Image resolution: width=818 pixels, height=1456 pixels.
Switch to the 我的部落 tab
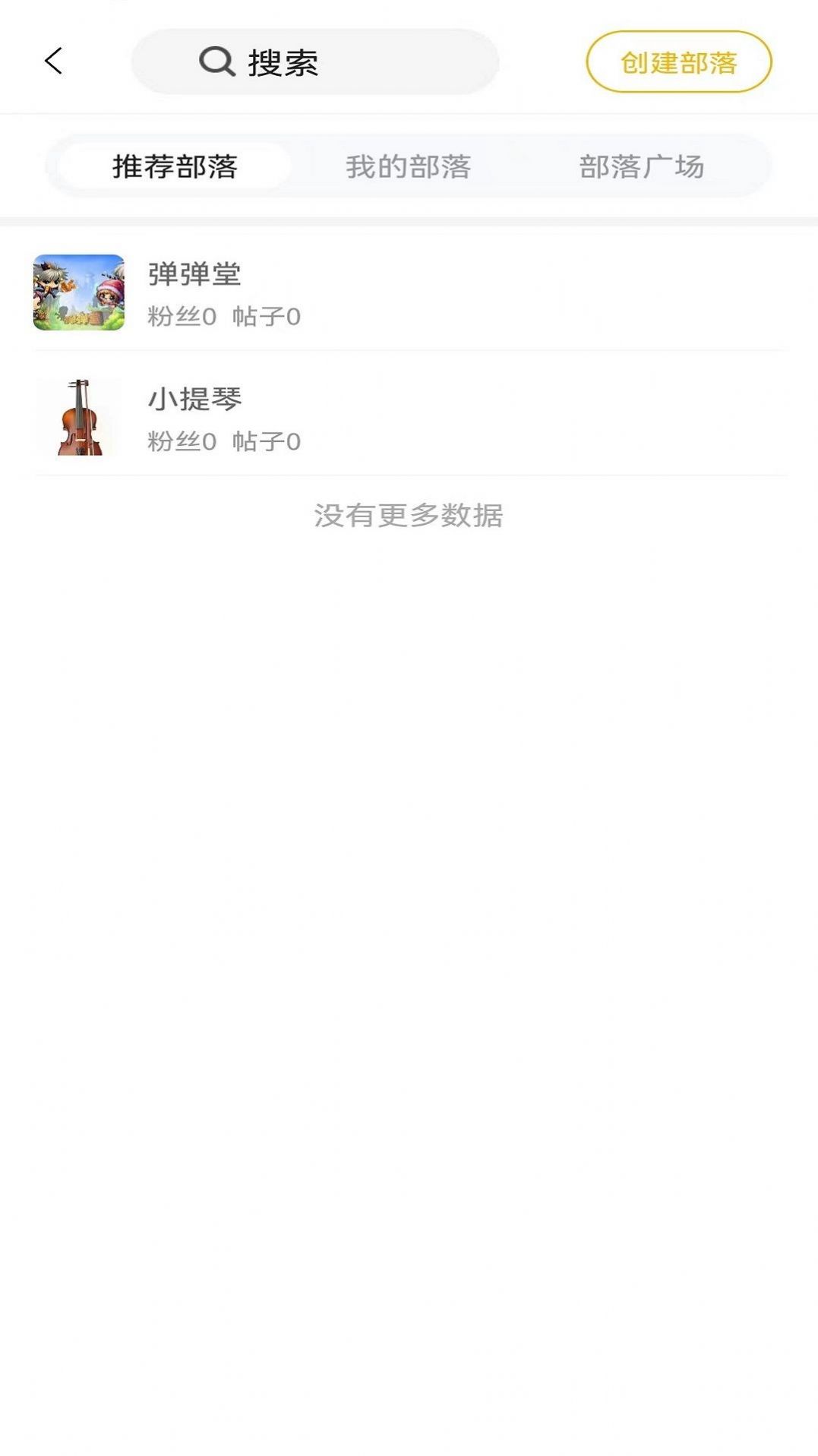tap(409, 166)
